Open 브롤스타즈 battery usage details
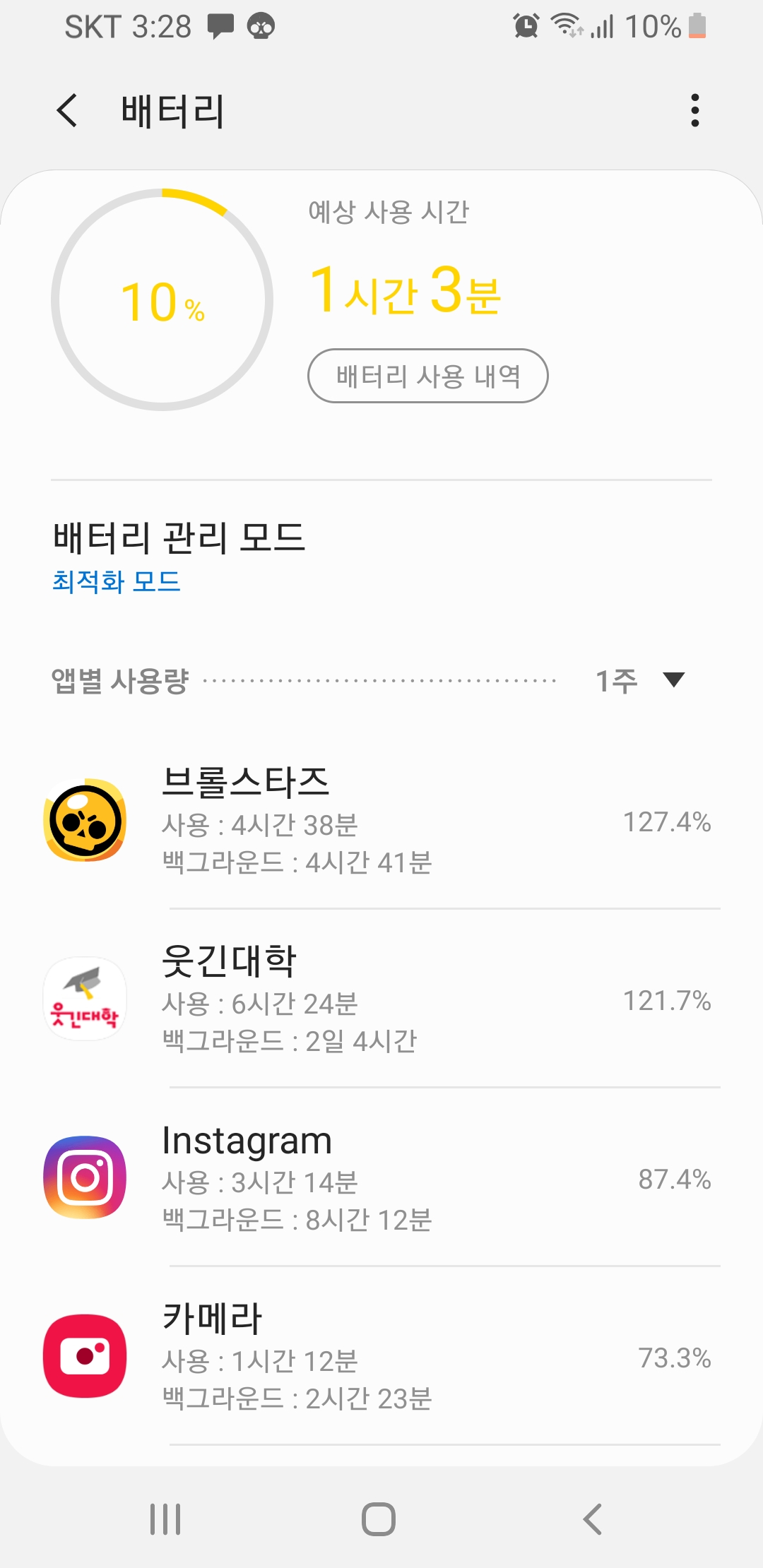 pyautogui.click(x=381, y=821)
